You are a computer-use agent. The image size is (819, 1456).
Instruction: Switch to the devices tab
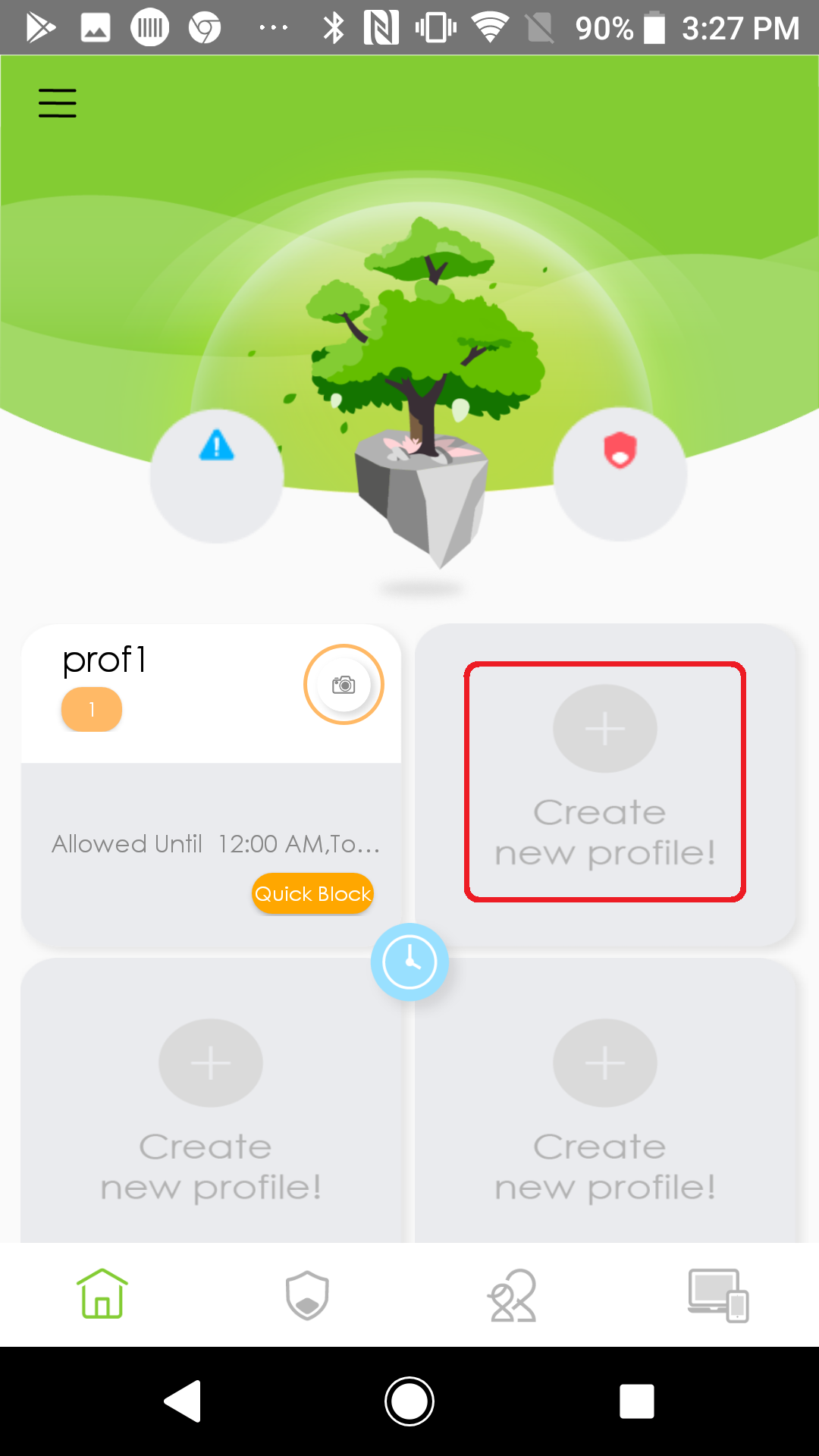click(x=717, y=1294)
